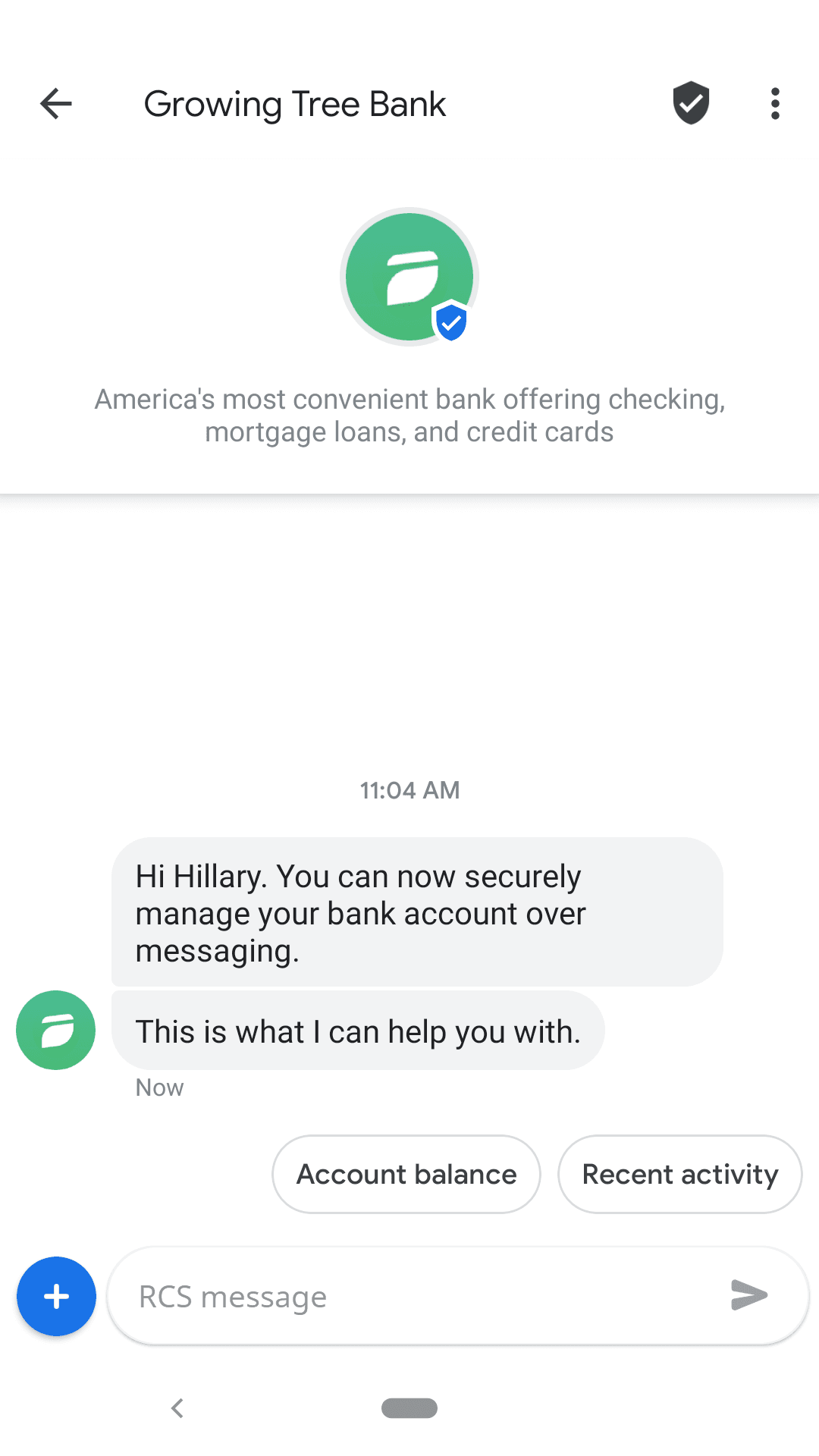Choose the Recent activity suggestion
The width and height of the screenshot is (819, 1456).
pos(679,1174)
